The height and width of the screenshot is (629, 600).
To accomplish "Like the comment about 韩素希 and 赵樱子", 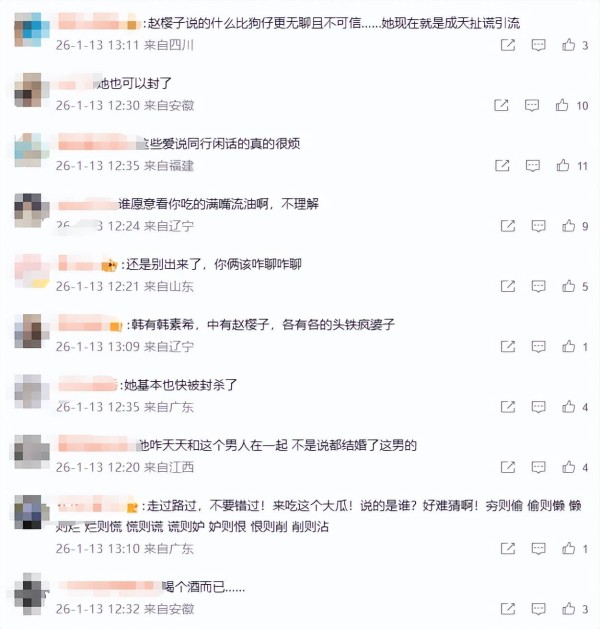I will click(569, 347).
